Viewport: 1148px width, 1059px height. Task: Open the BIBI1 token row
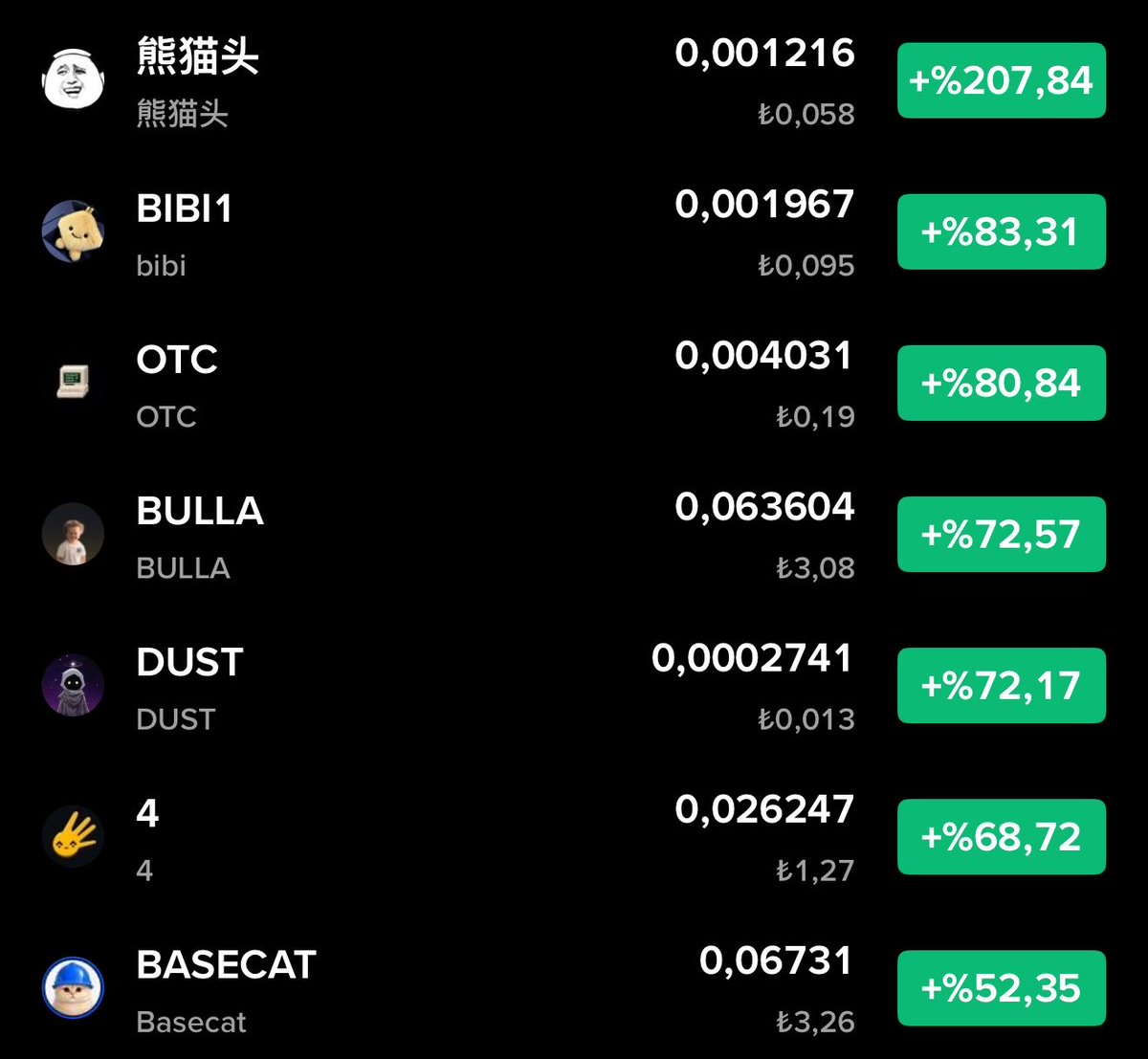tap(574, 232)
